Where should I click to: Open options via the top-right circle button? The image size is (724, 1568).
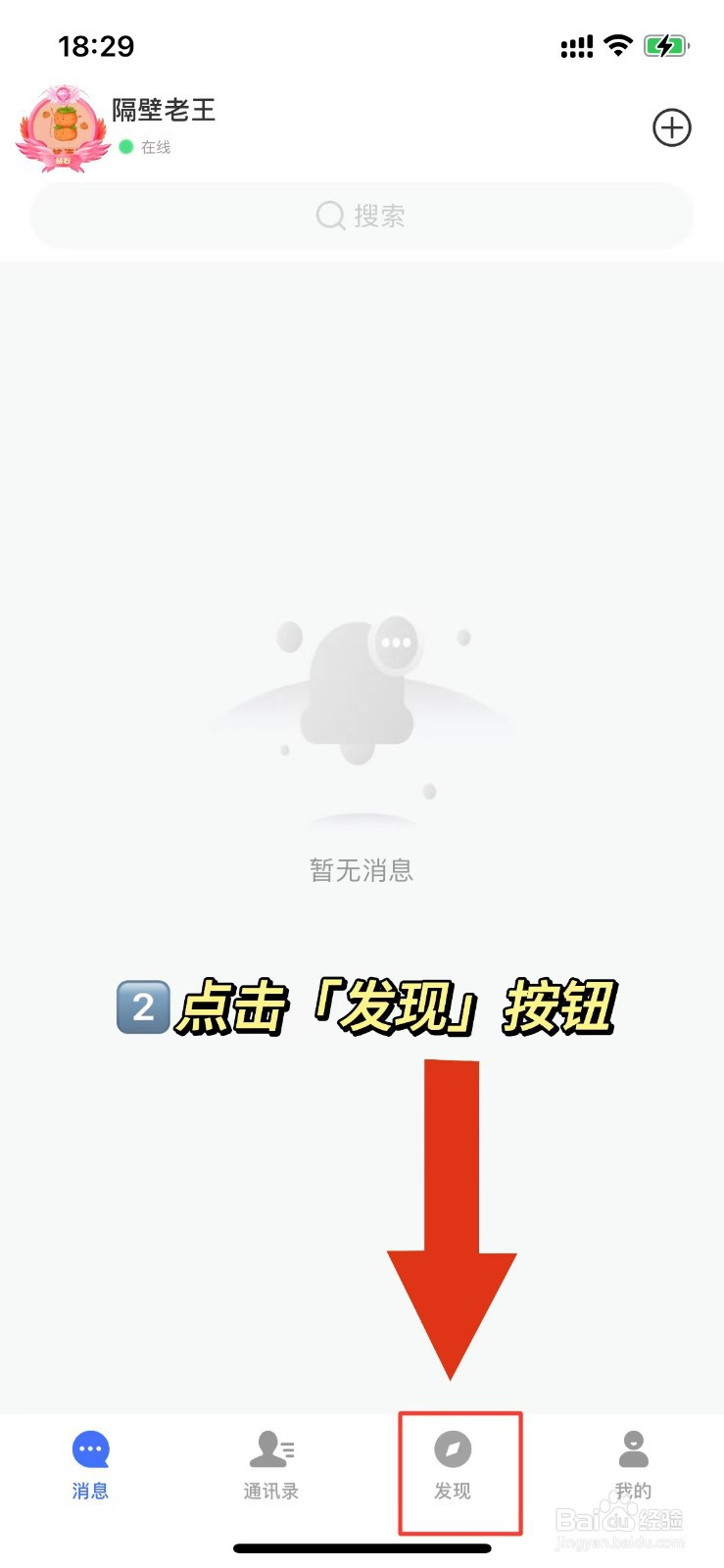(671, 127)
